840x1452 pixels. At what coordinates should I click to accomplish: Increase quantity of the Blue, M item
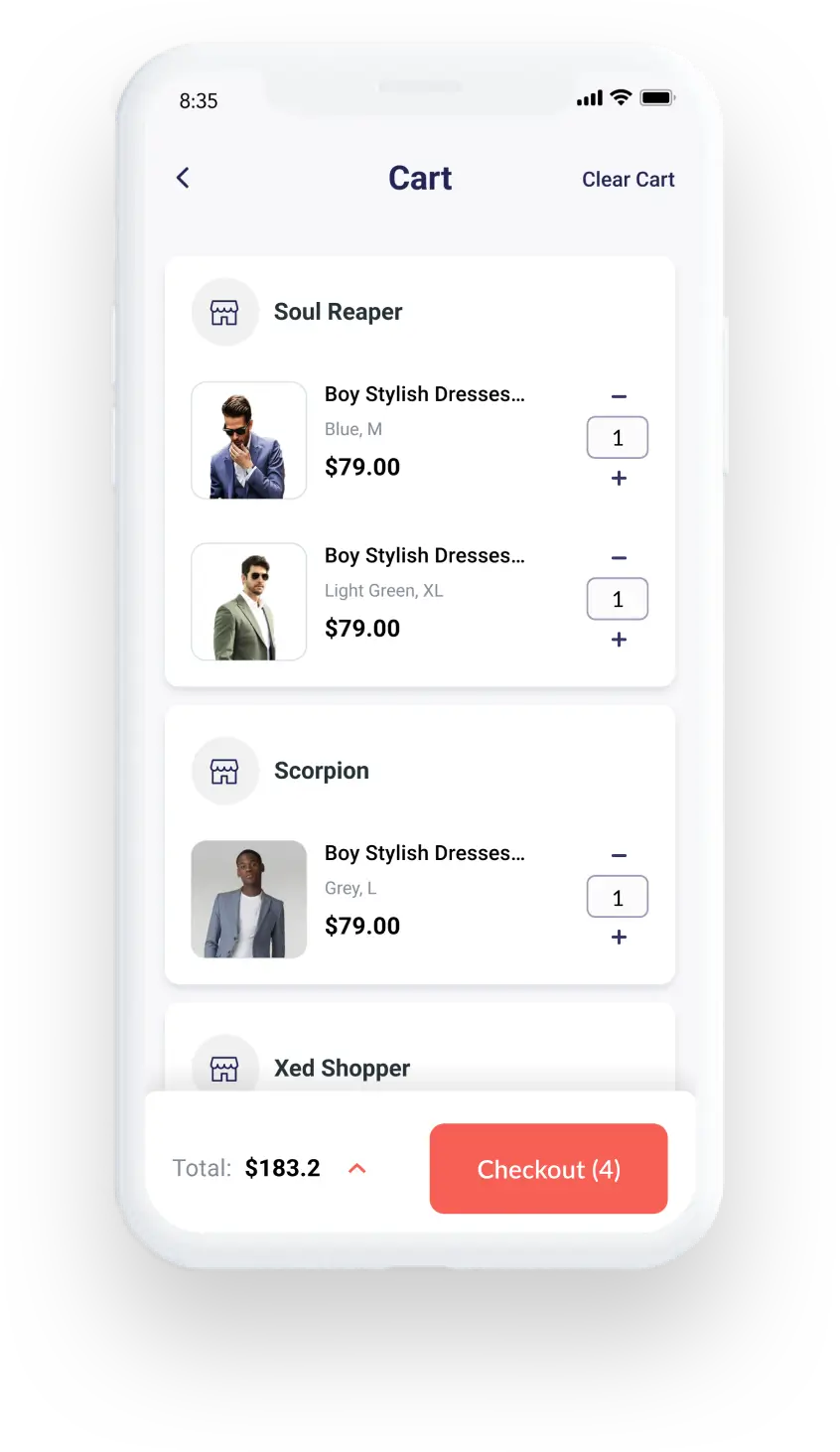click(619, 479)
